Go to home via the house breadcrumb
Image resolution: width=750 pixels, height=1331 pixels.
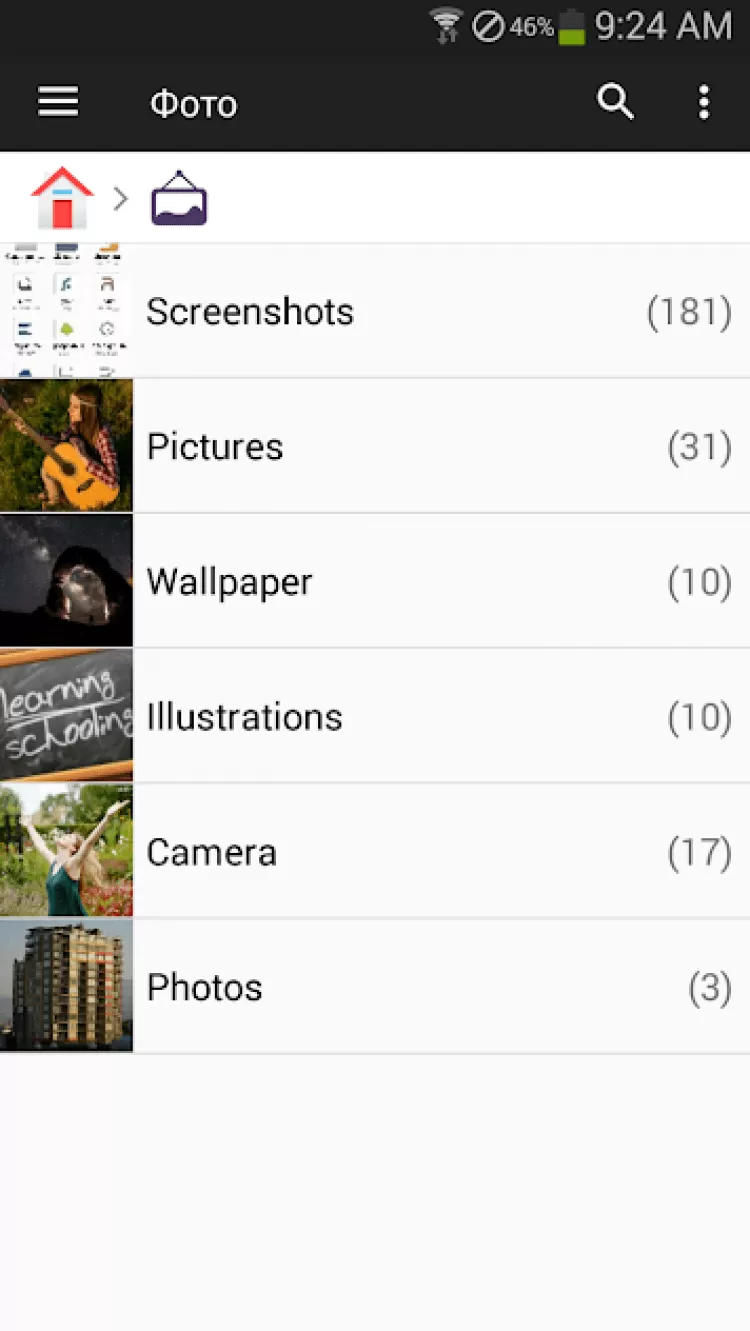point(62,198)
